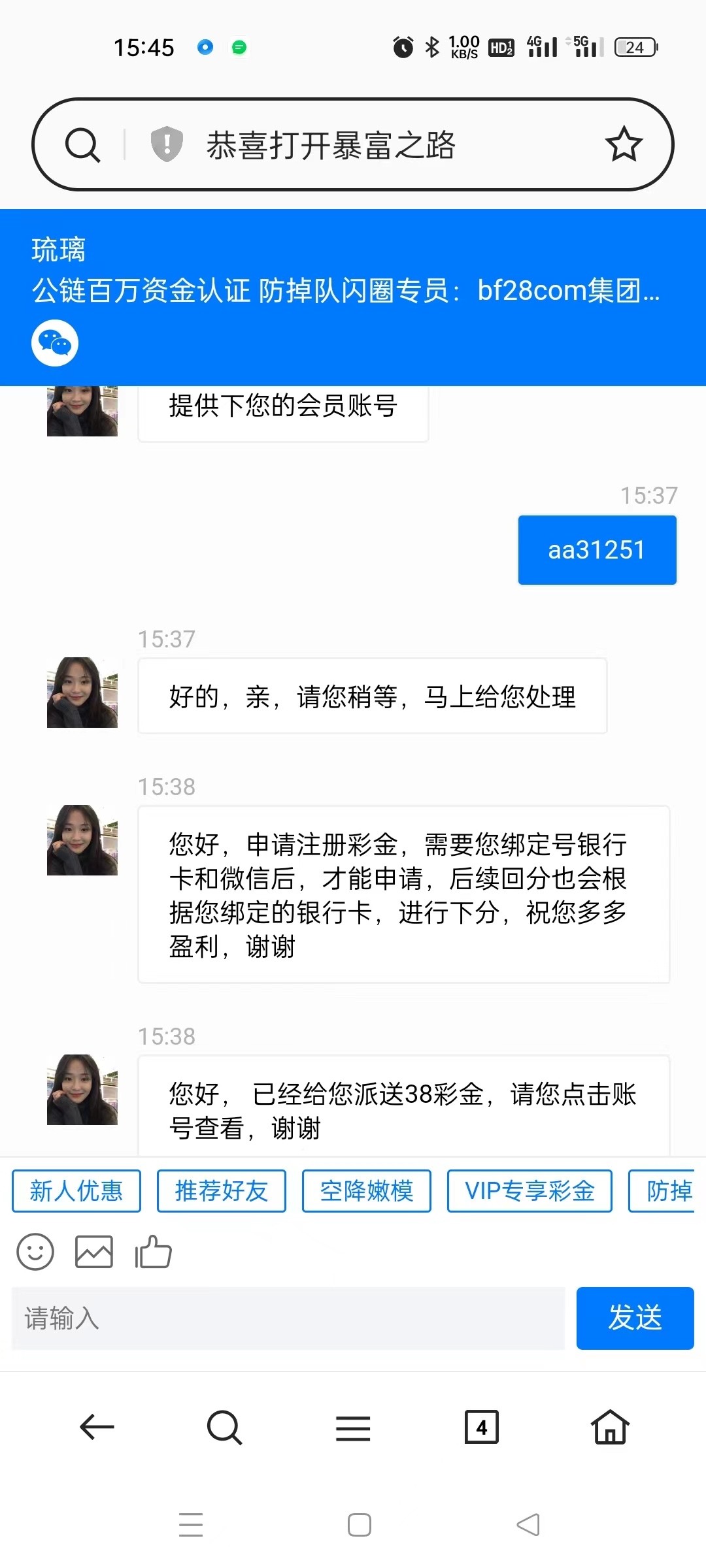Attach an image to the chat
The height and width of the screenshot is (1568, 706).
point(94,1252)
